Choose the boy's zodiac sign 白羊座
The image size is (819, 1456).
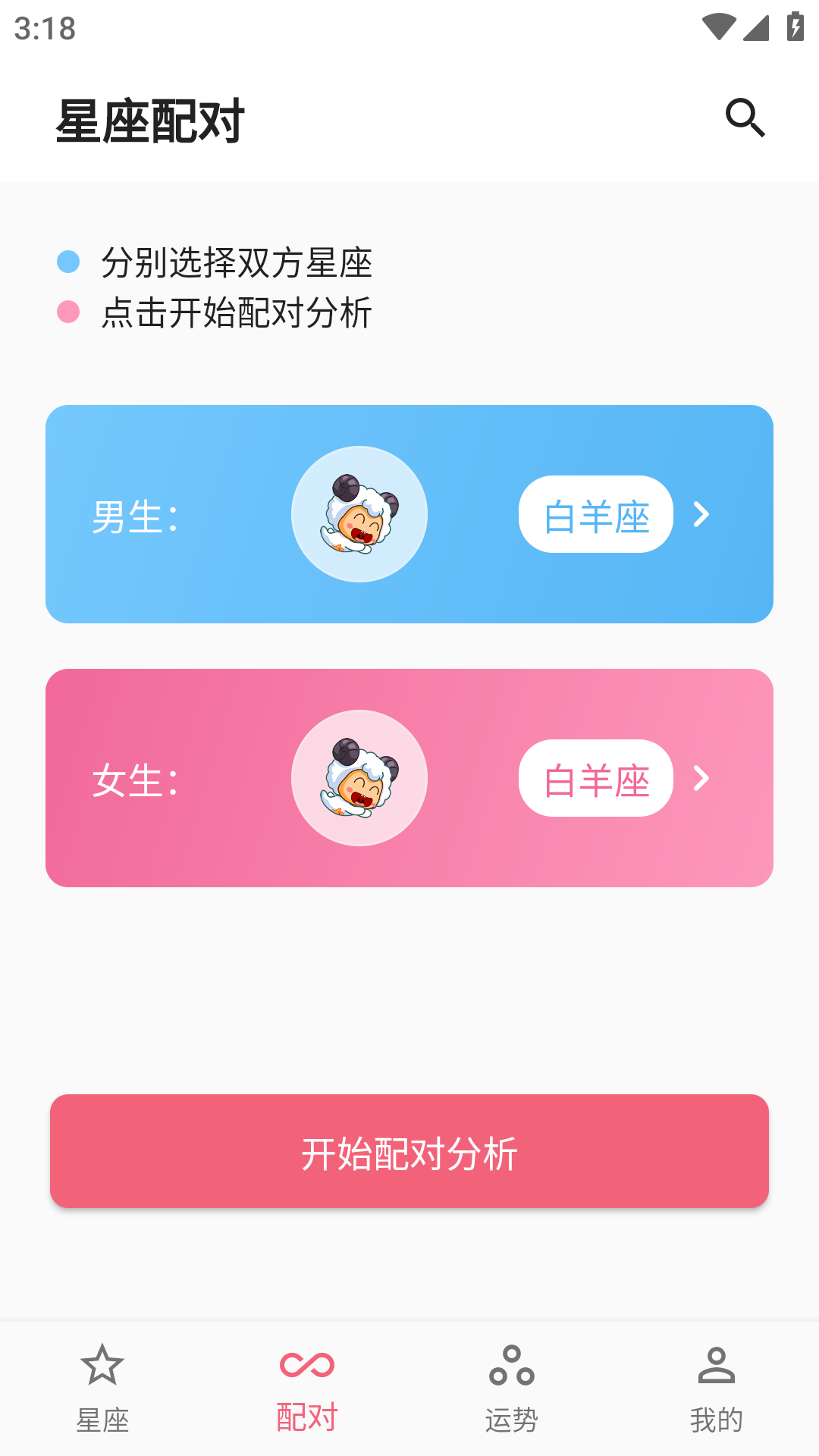596,515
